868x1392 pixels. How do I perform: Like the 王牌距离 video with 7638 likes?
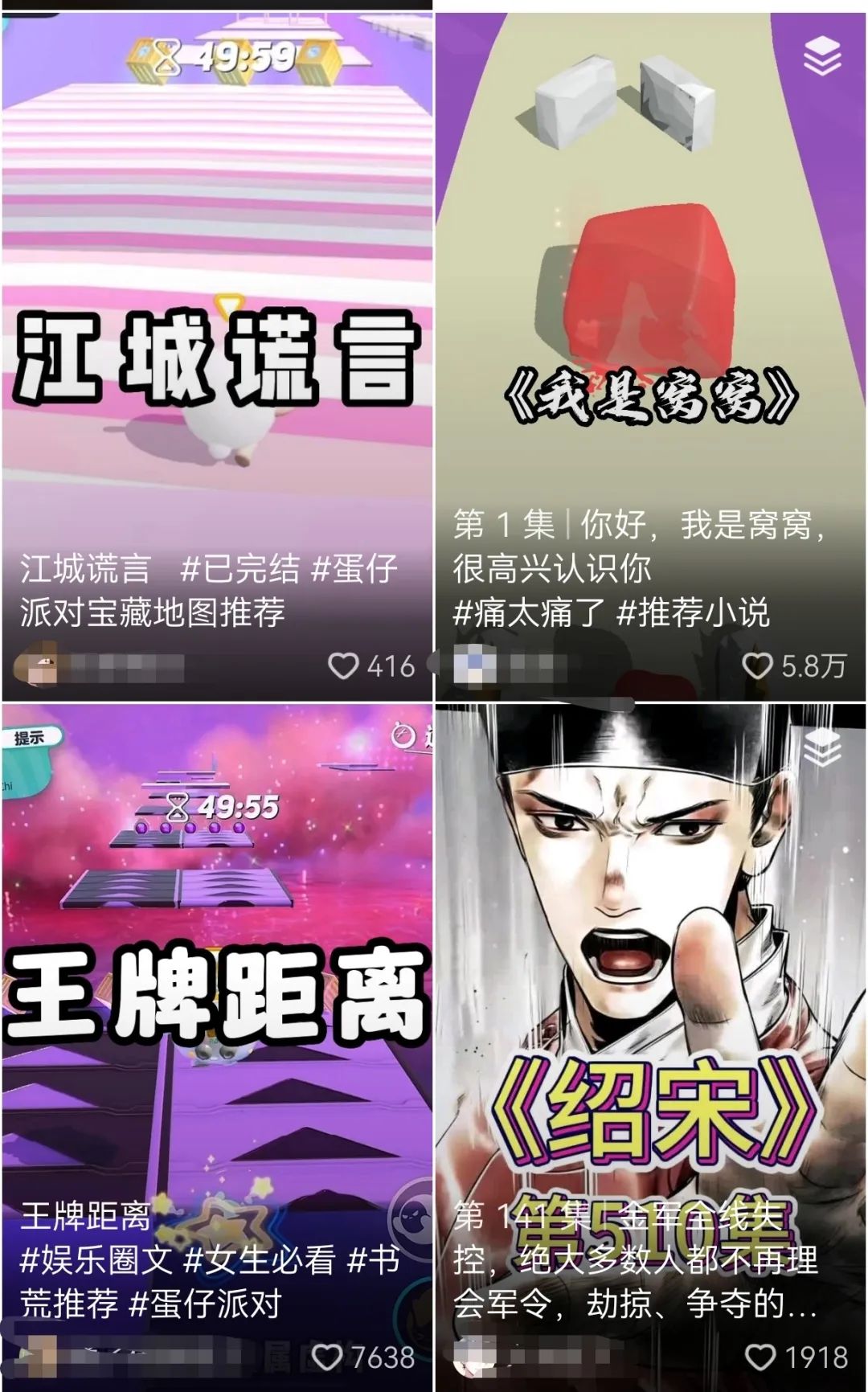(327, 1357)
